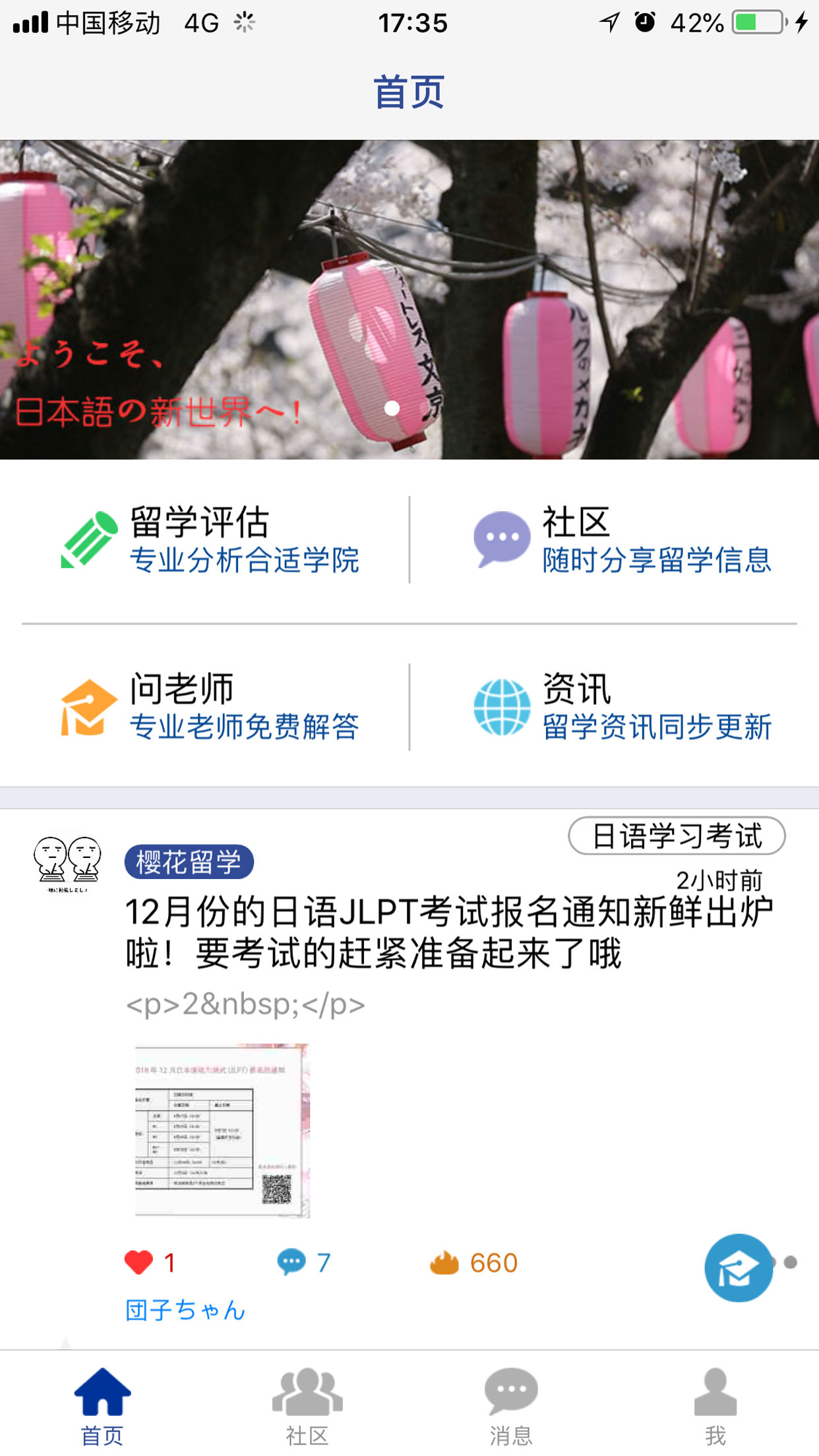Tap the floating graduation cap button
This screenshot has height=1456, width=819.
click(x=739, y=1267)
